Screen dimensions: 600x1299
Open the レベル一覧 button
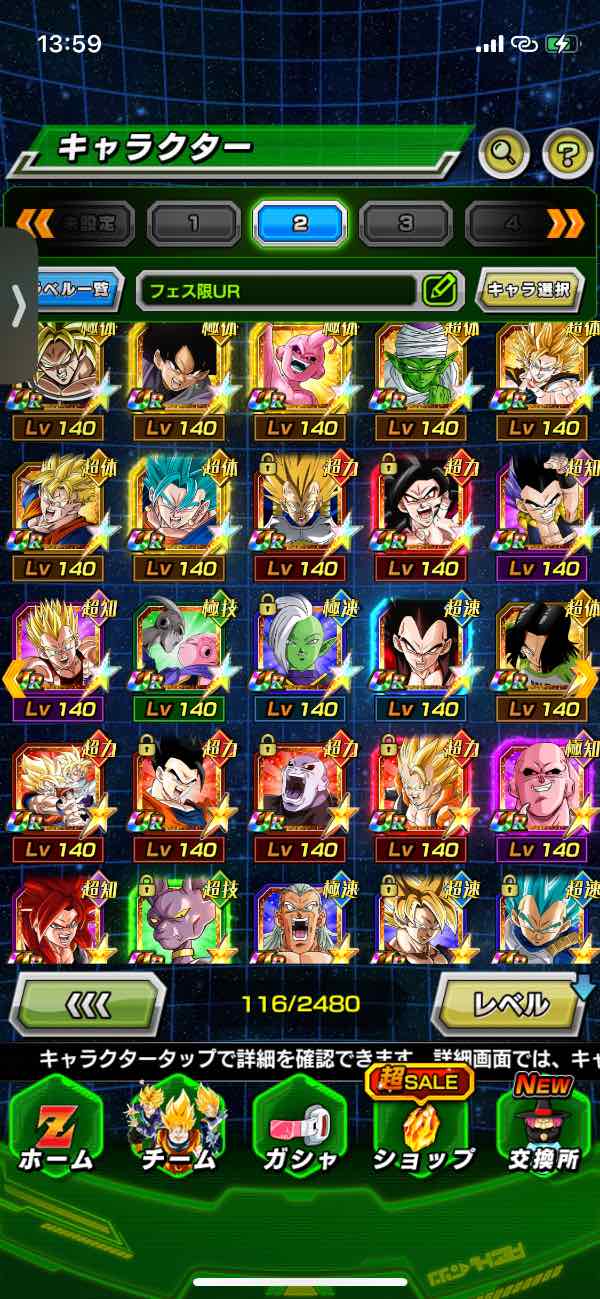[x=78, y=291]
